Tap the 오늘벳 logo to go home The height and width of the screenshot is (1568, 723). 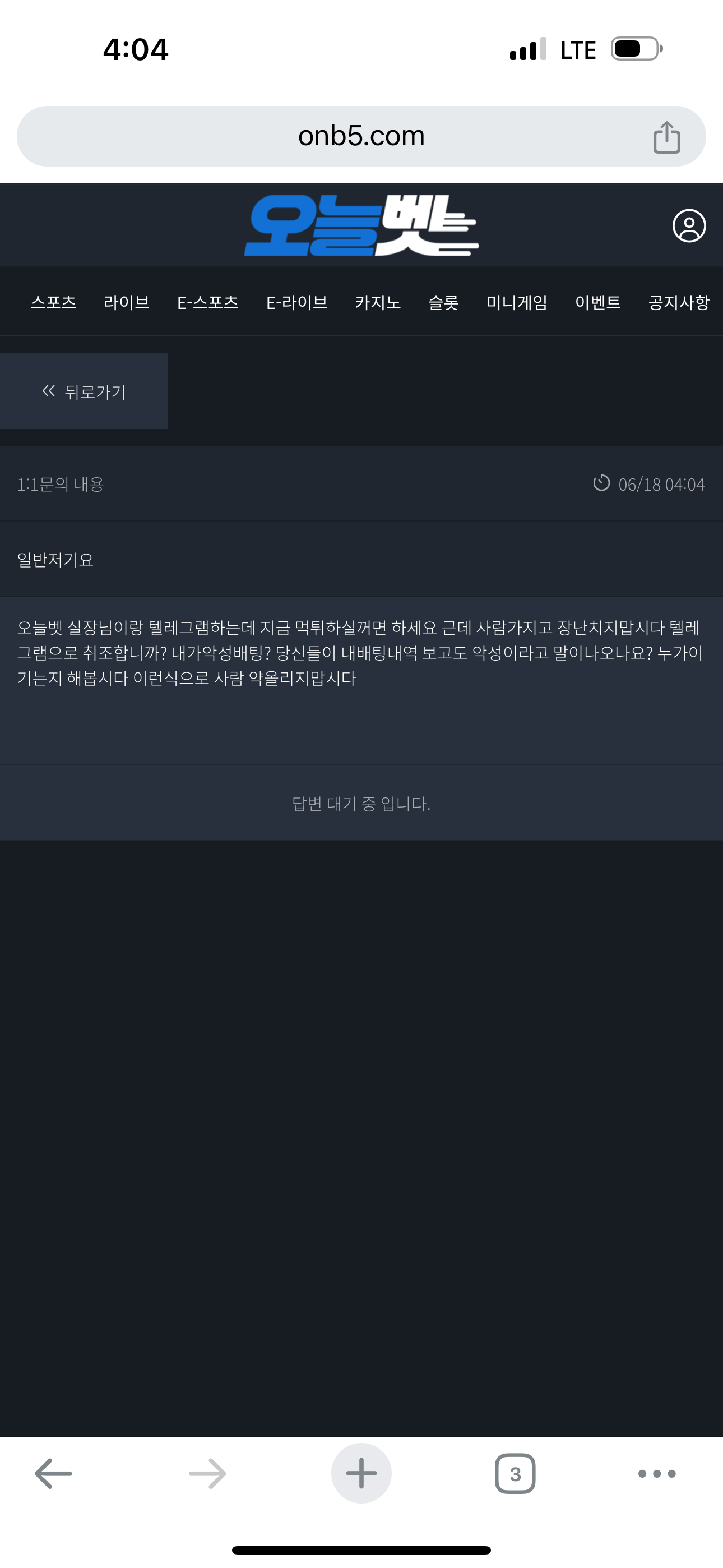coord(361,225)
